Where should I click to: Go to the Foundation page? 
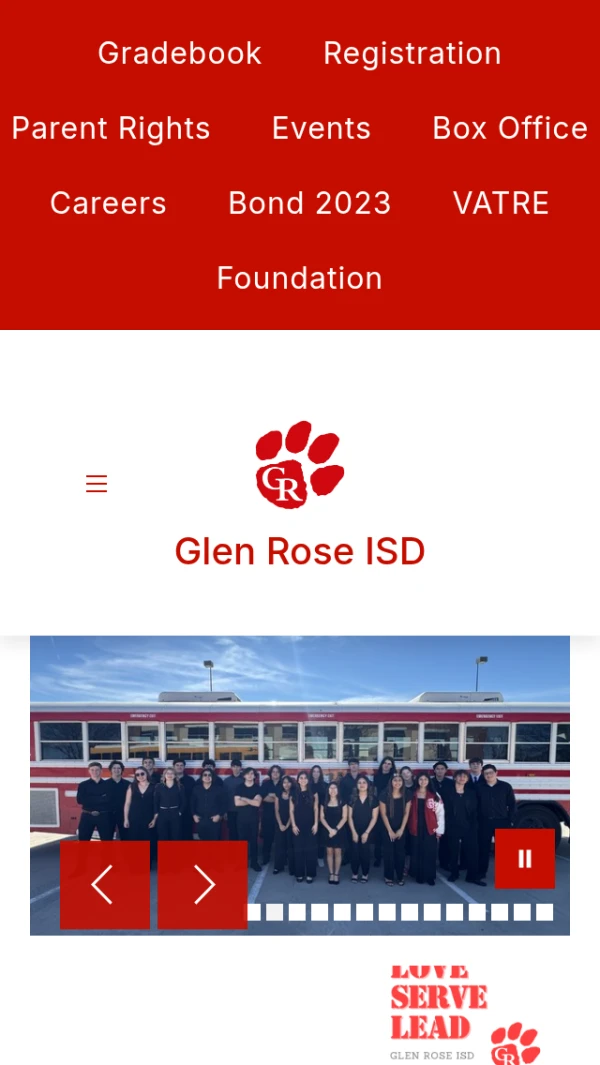tap(299, 278)
